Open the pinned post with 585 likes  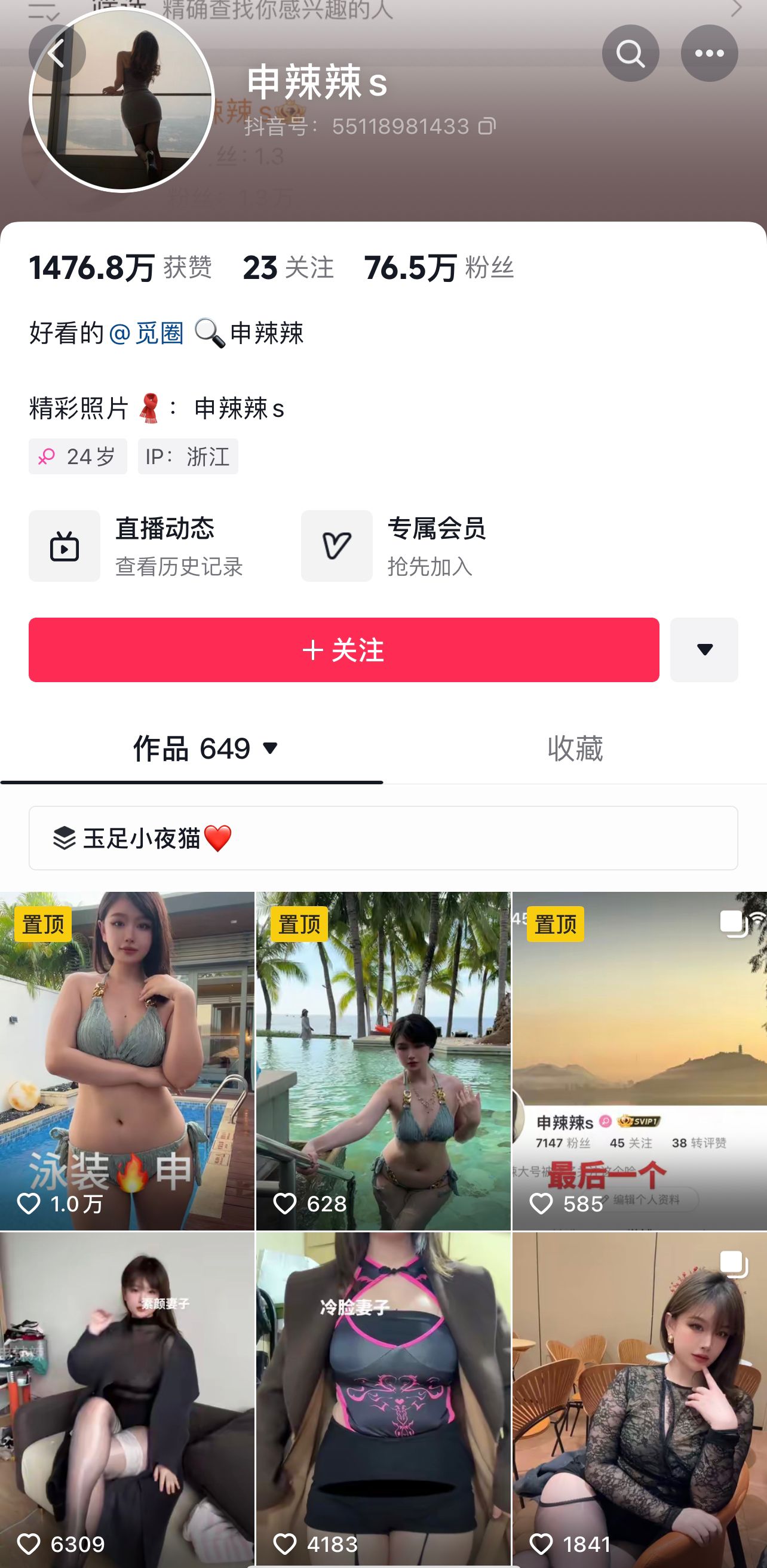coord(639,1059)
